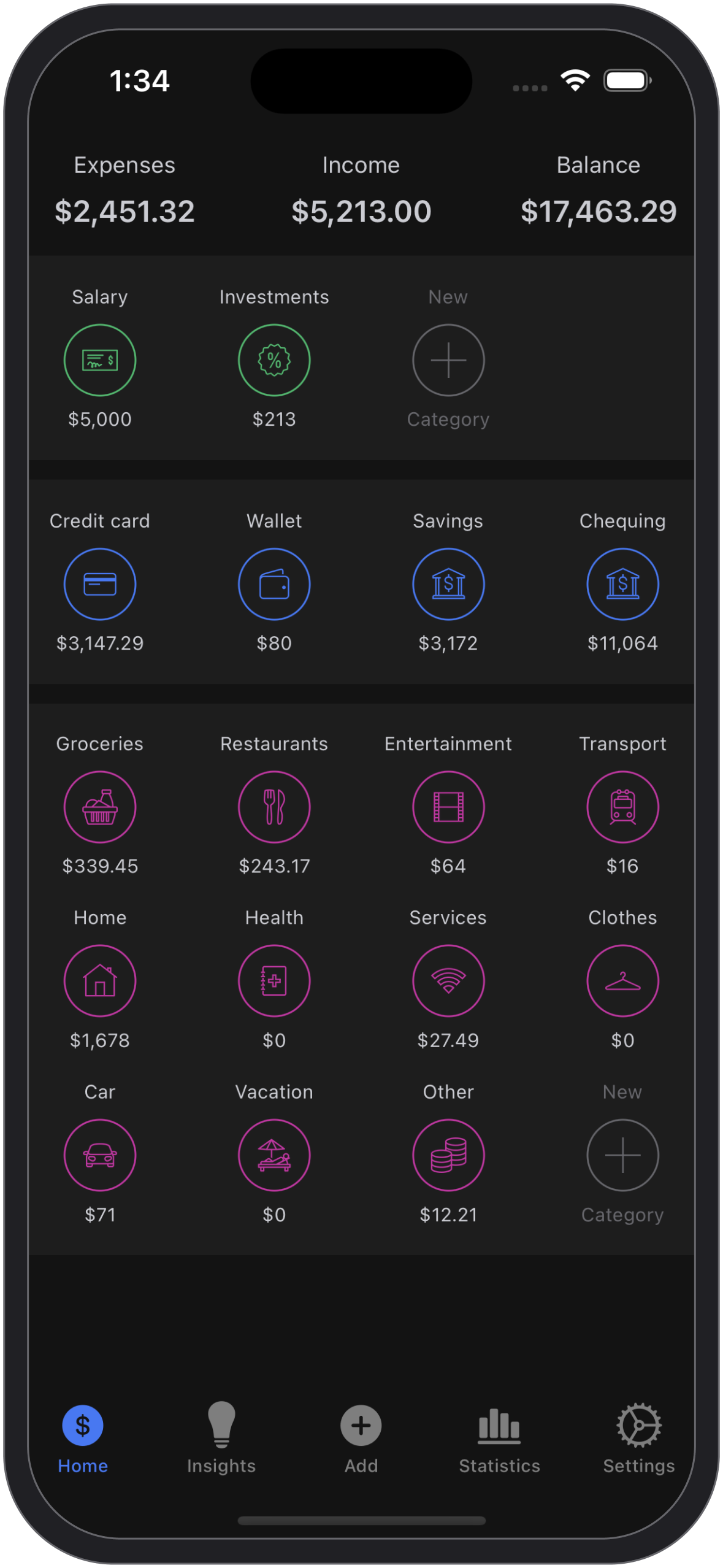Select the Car expense icon
Image resolution: width=723 pixels, height=1568 pixels.
click(100, 1155)
